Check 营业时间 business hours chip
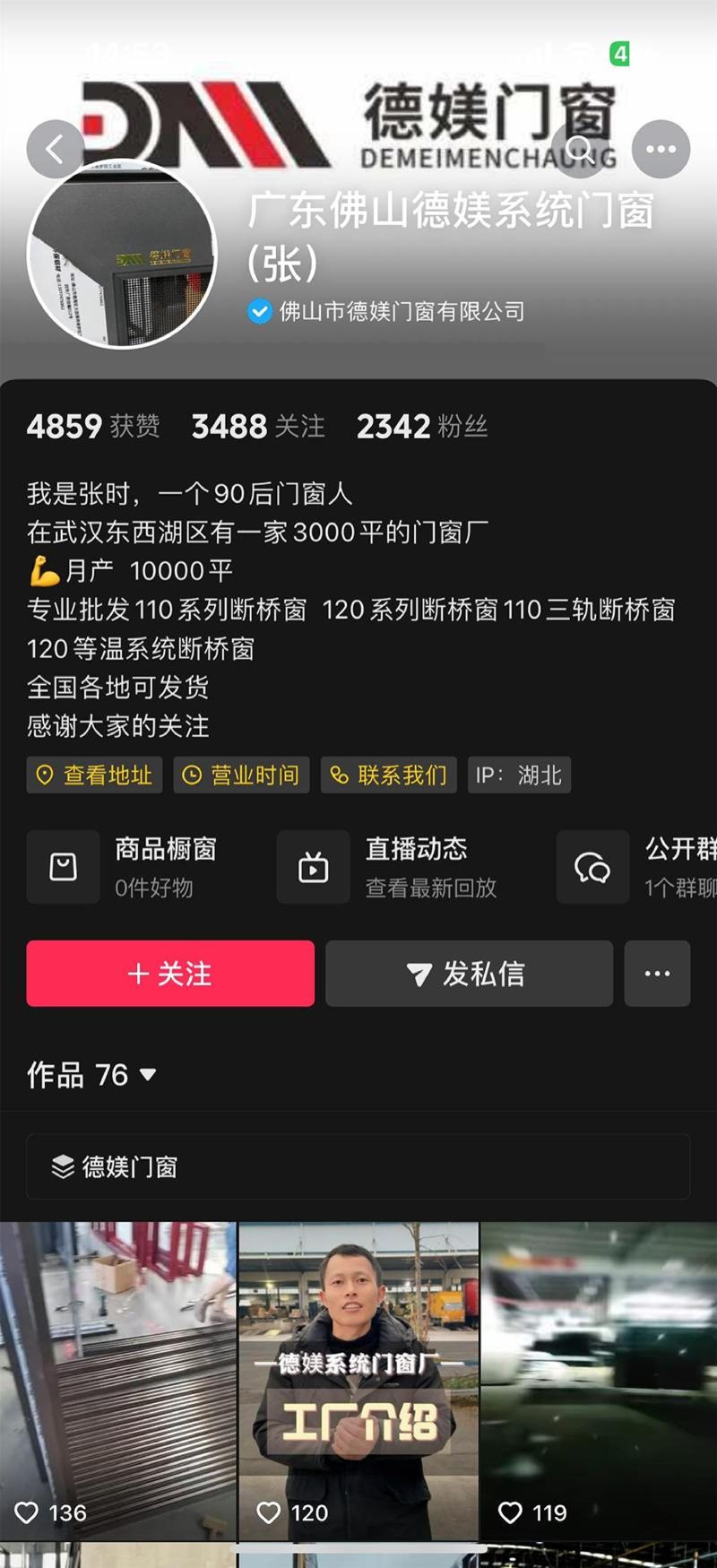 point(241,775)
